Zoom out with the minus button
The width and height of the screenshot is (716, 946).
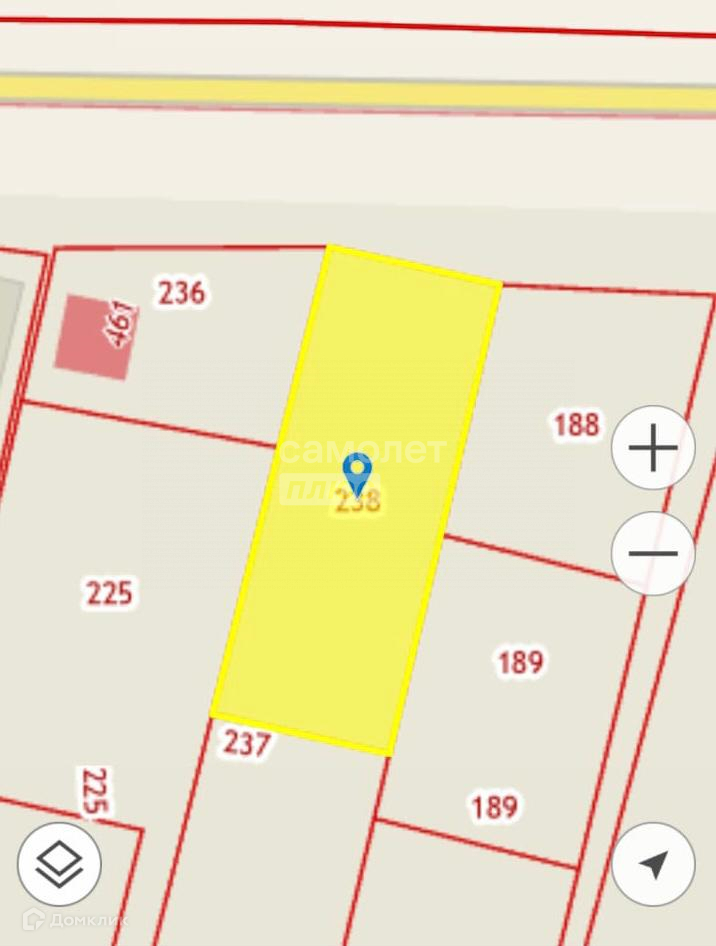pyautogui.click(x=653, y=553)
